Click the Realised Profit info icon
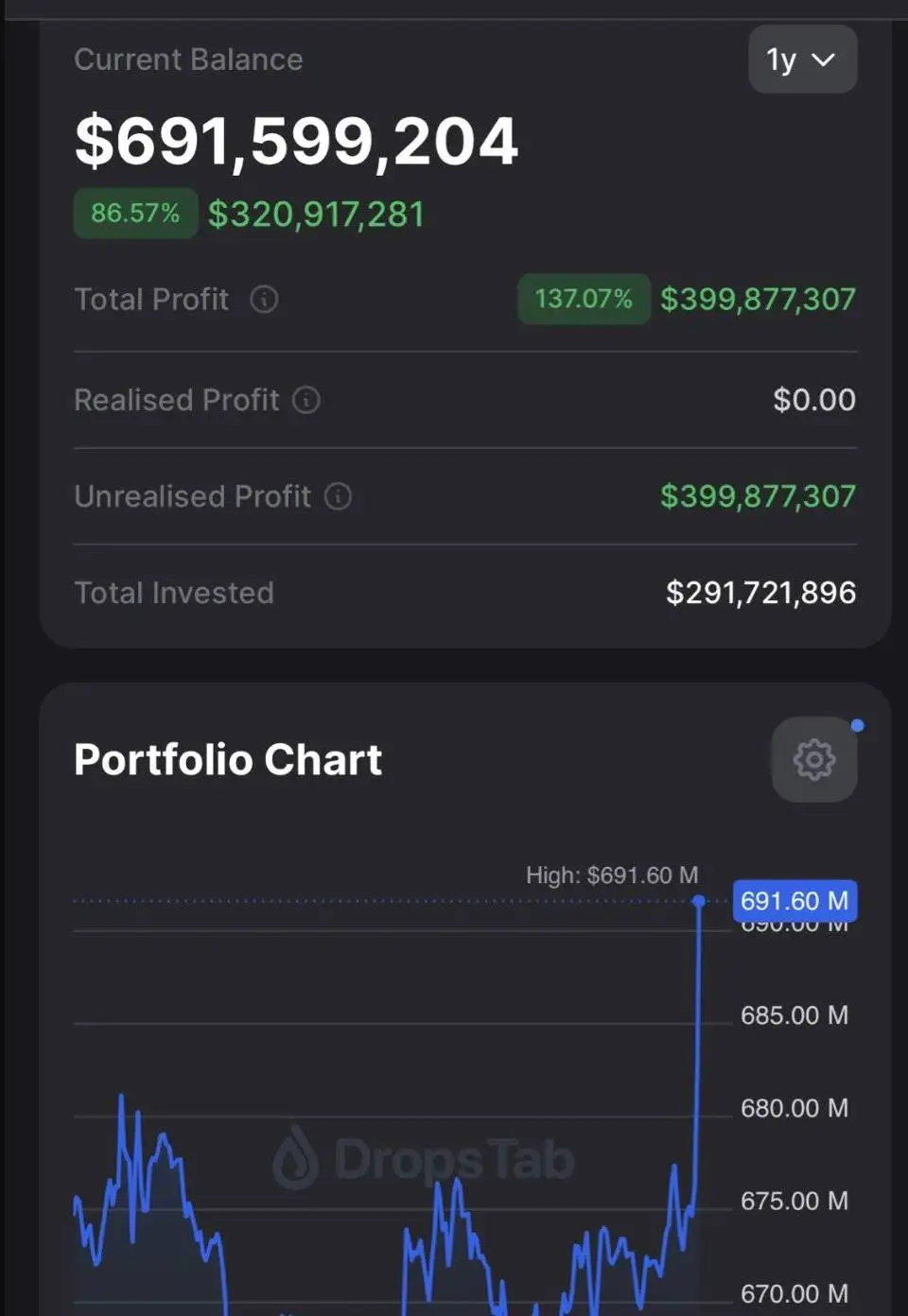This screenshot has height=1316, width=908. tap(305, 401)
